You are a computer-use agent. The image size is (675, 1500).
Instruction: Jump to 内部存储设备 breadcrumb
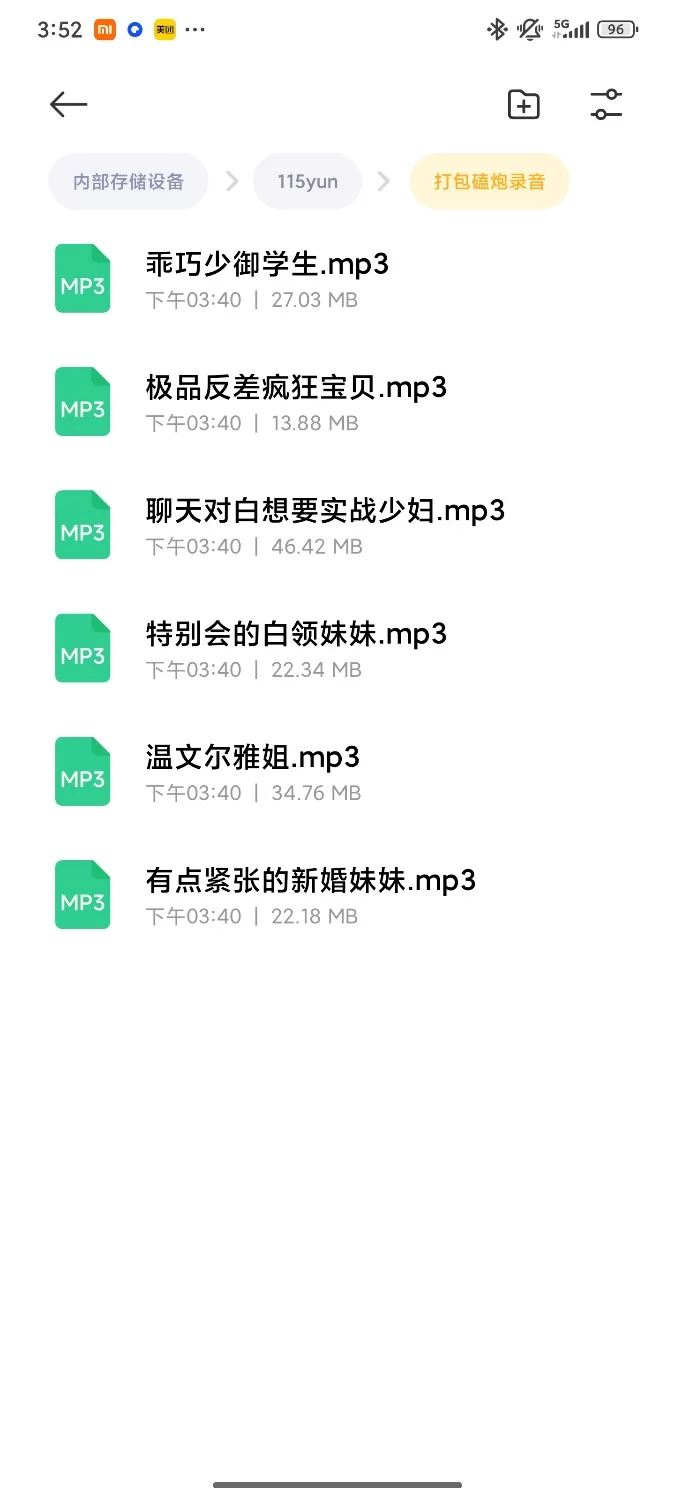click(128, 182)
